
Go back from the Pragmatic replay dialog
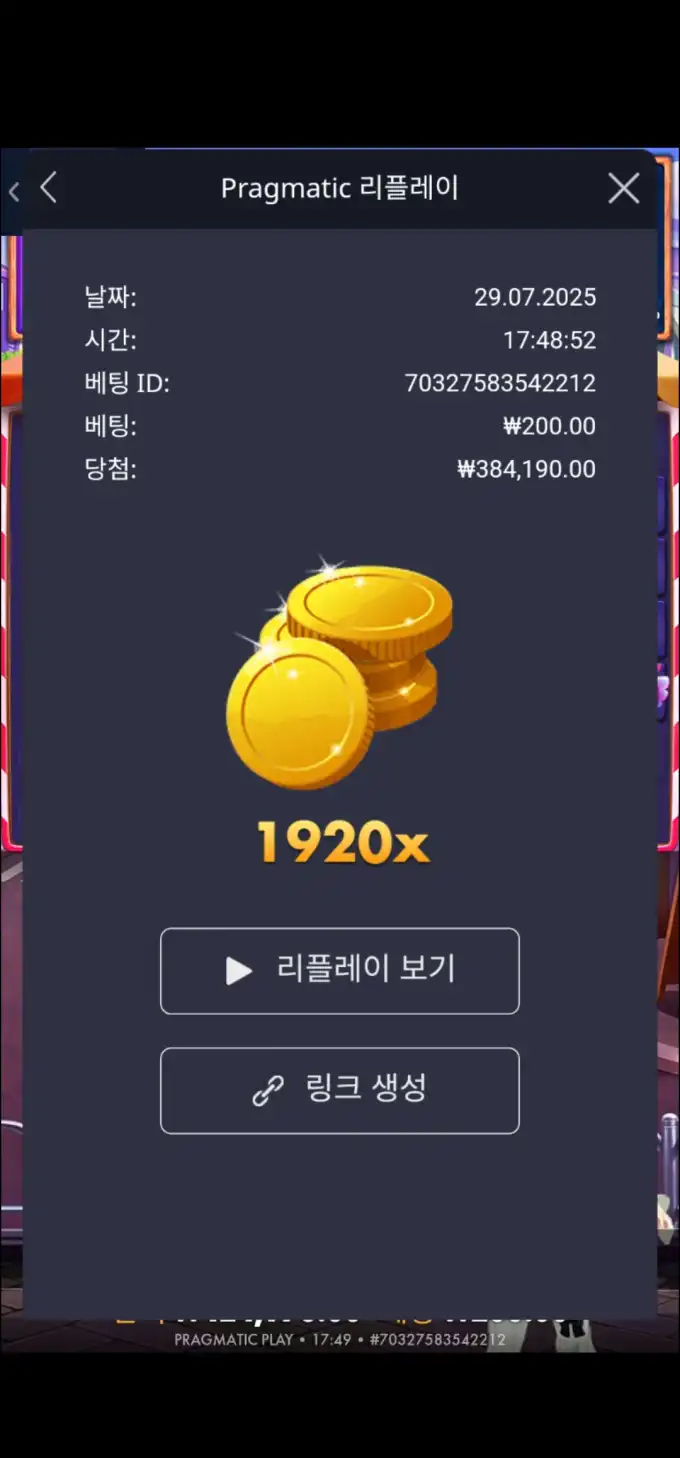click(48, 188)
